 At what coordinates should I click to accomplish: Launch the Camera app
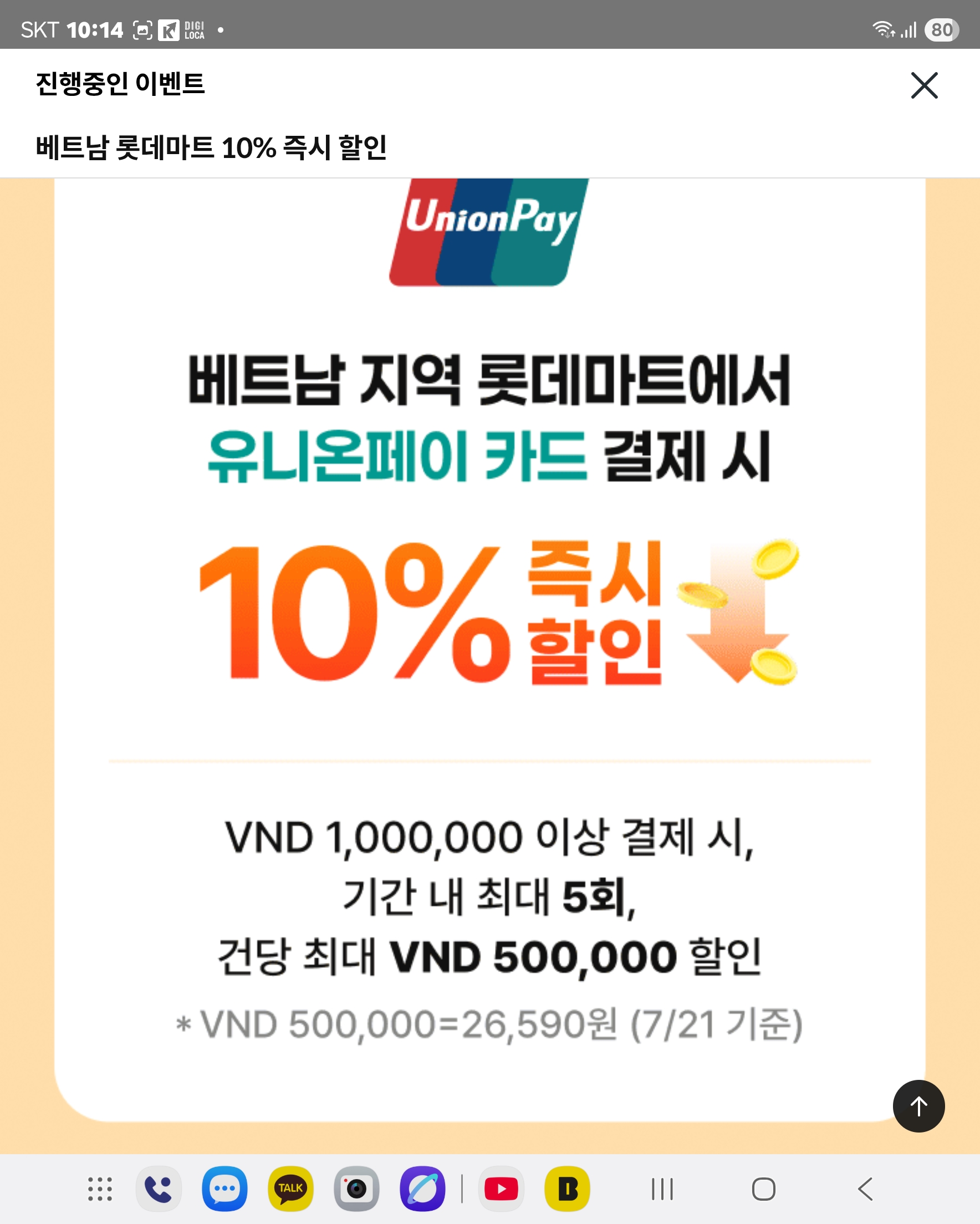tap(356, 1189)
